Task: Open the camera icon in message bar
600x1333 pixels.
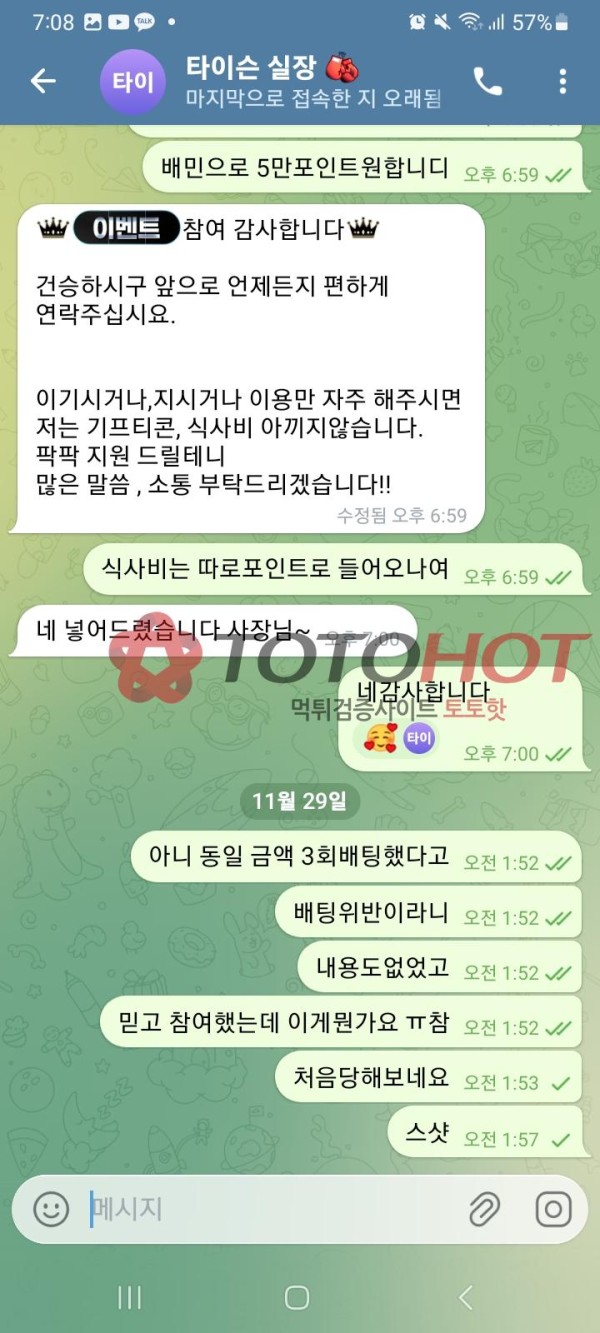Action: (553, 1209)
